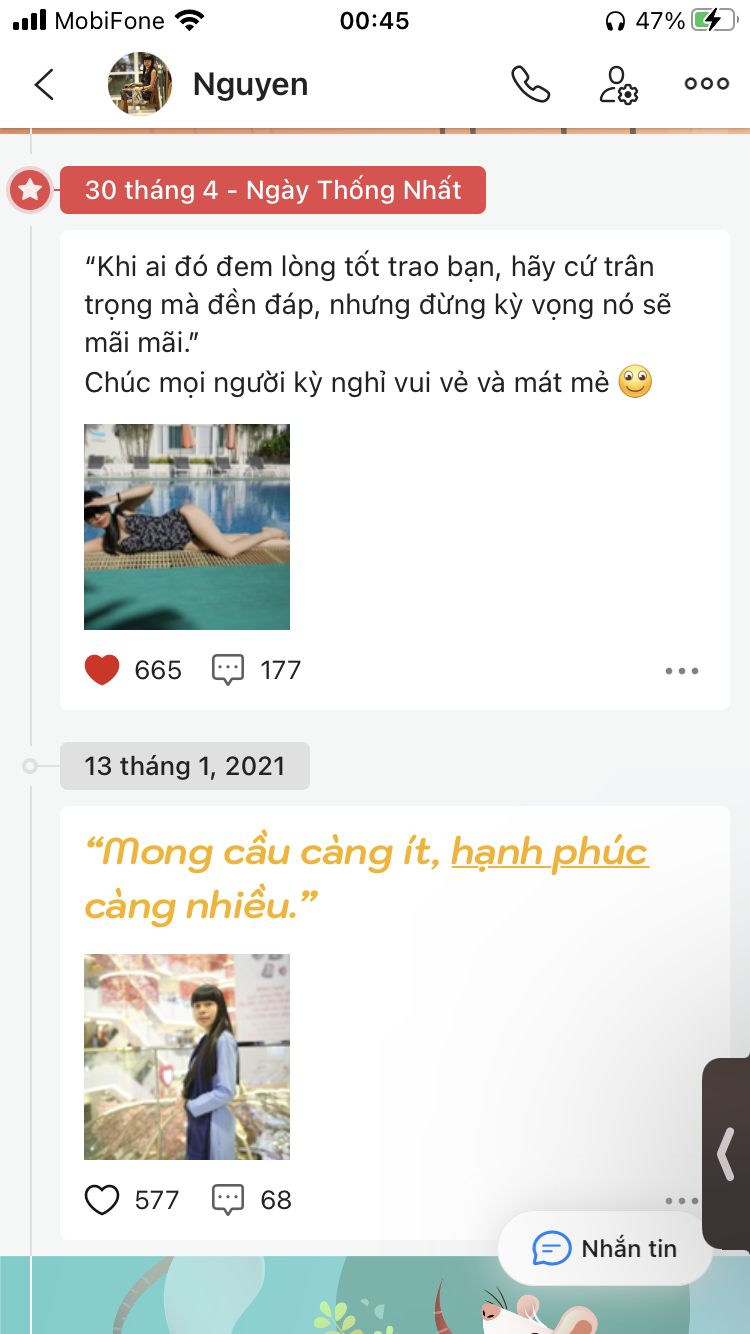
Task: Go back using the back arrow
Action: (43, 85)
